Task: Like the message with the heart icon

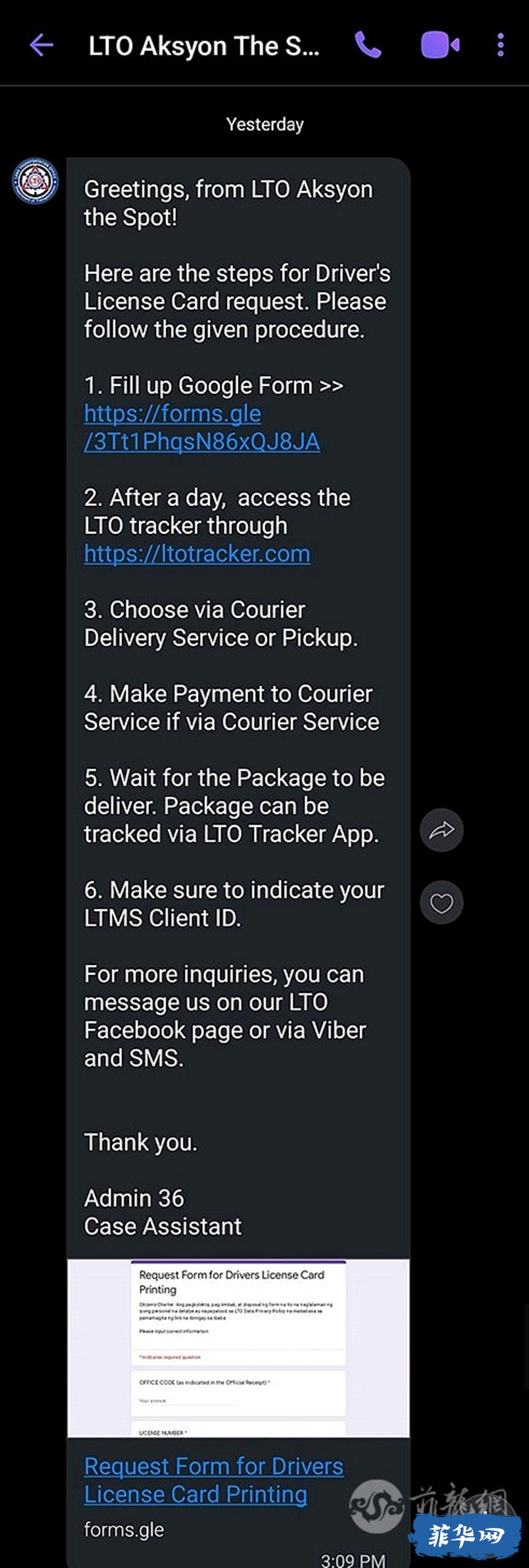Action: coord(441,903)
